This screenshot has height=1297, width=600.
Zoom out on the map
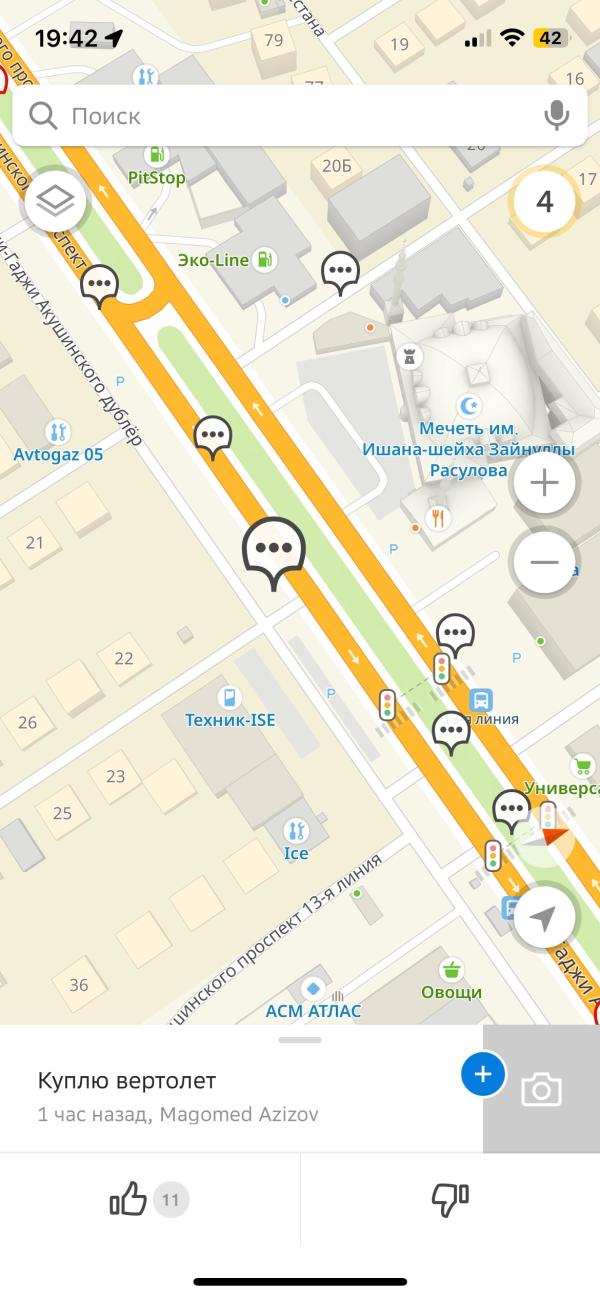[544, 562]
